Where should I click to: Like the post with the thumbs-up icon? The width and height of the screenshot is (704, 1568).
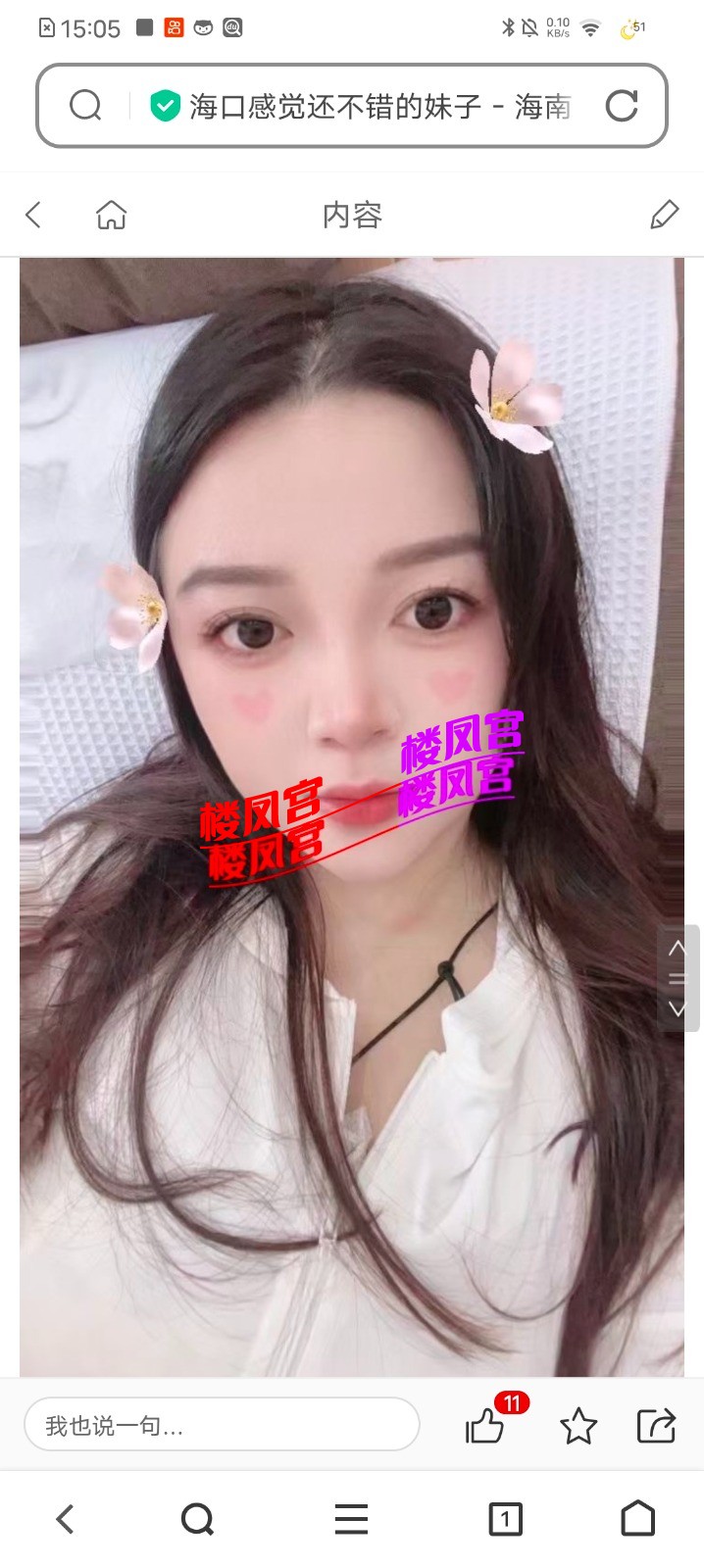click(484, 1426)
